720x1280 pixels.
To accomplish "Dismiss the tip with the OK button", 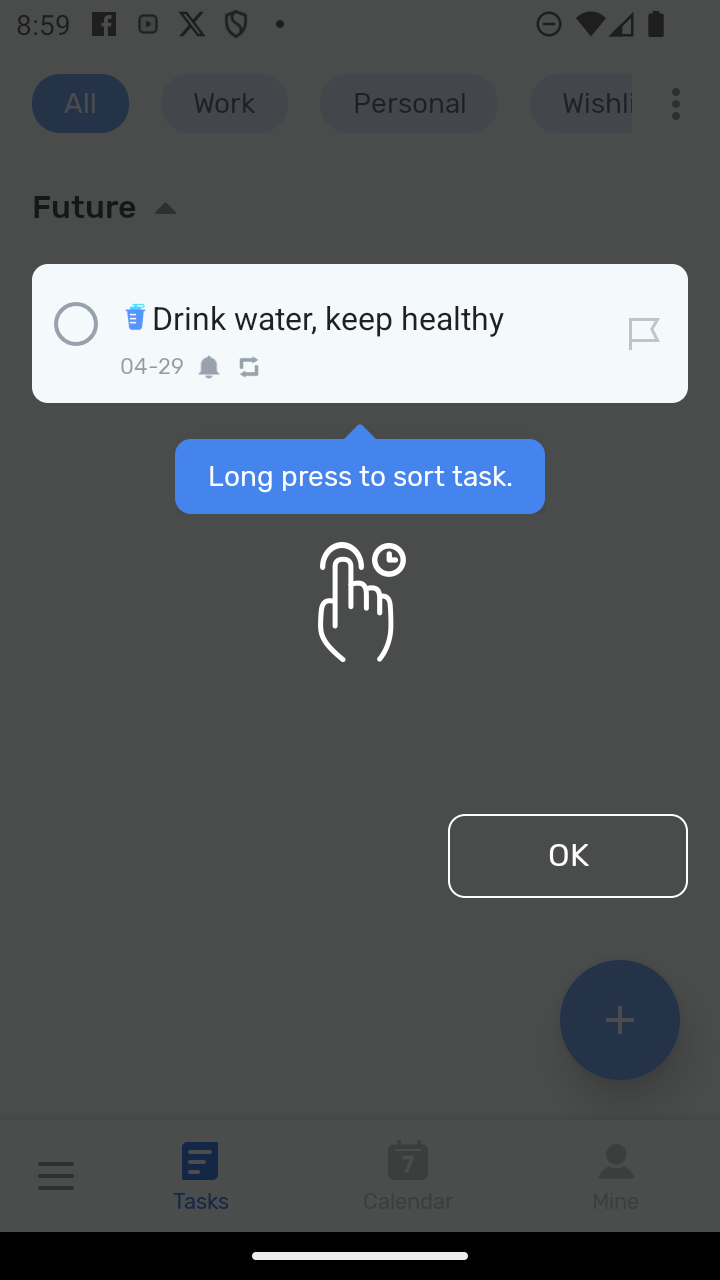I will 568,856.
